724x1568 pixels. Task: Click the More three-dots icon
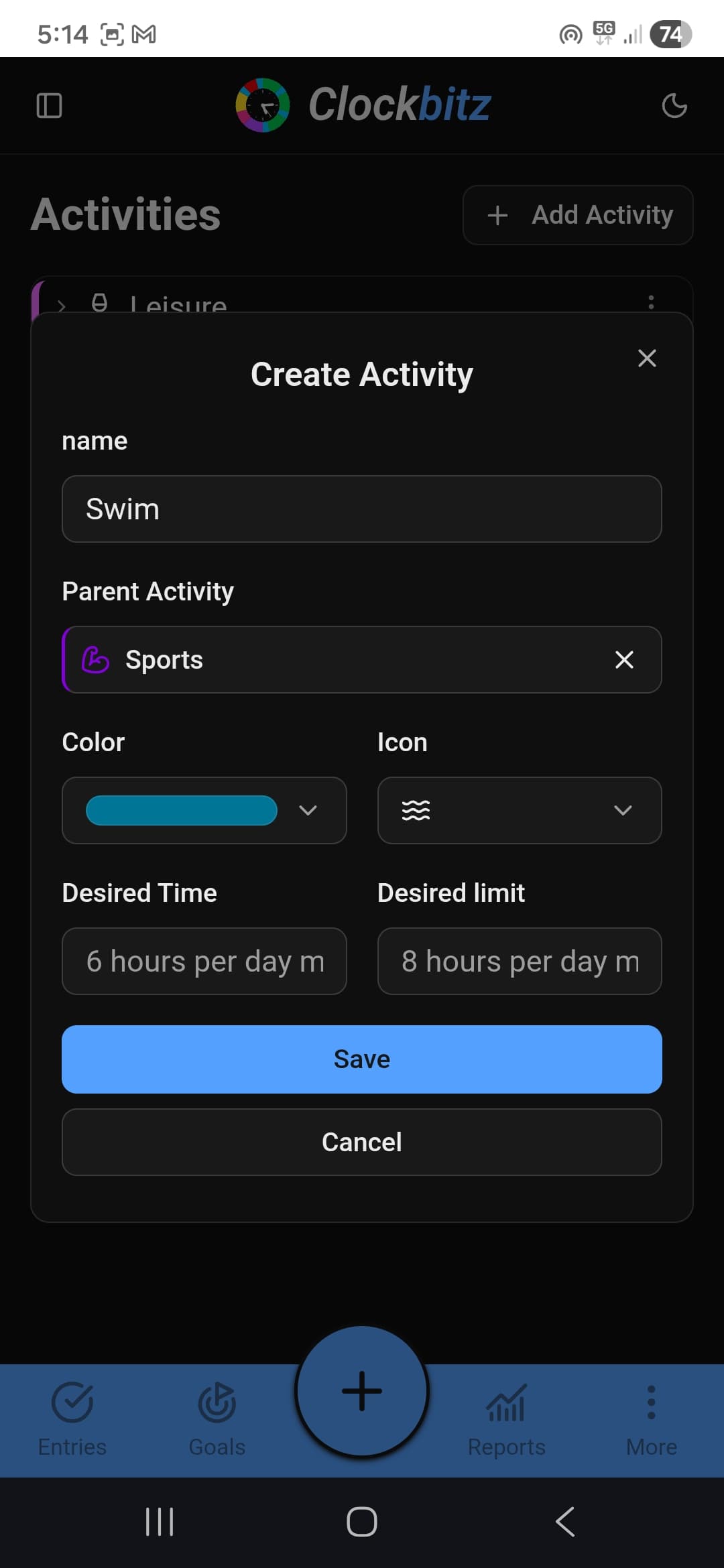pyautogui.click(x=651, y=1401)
